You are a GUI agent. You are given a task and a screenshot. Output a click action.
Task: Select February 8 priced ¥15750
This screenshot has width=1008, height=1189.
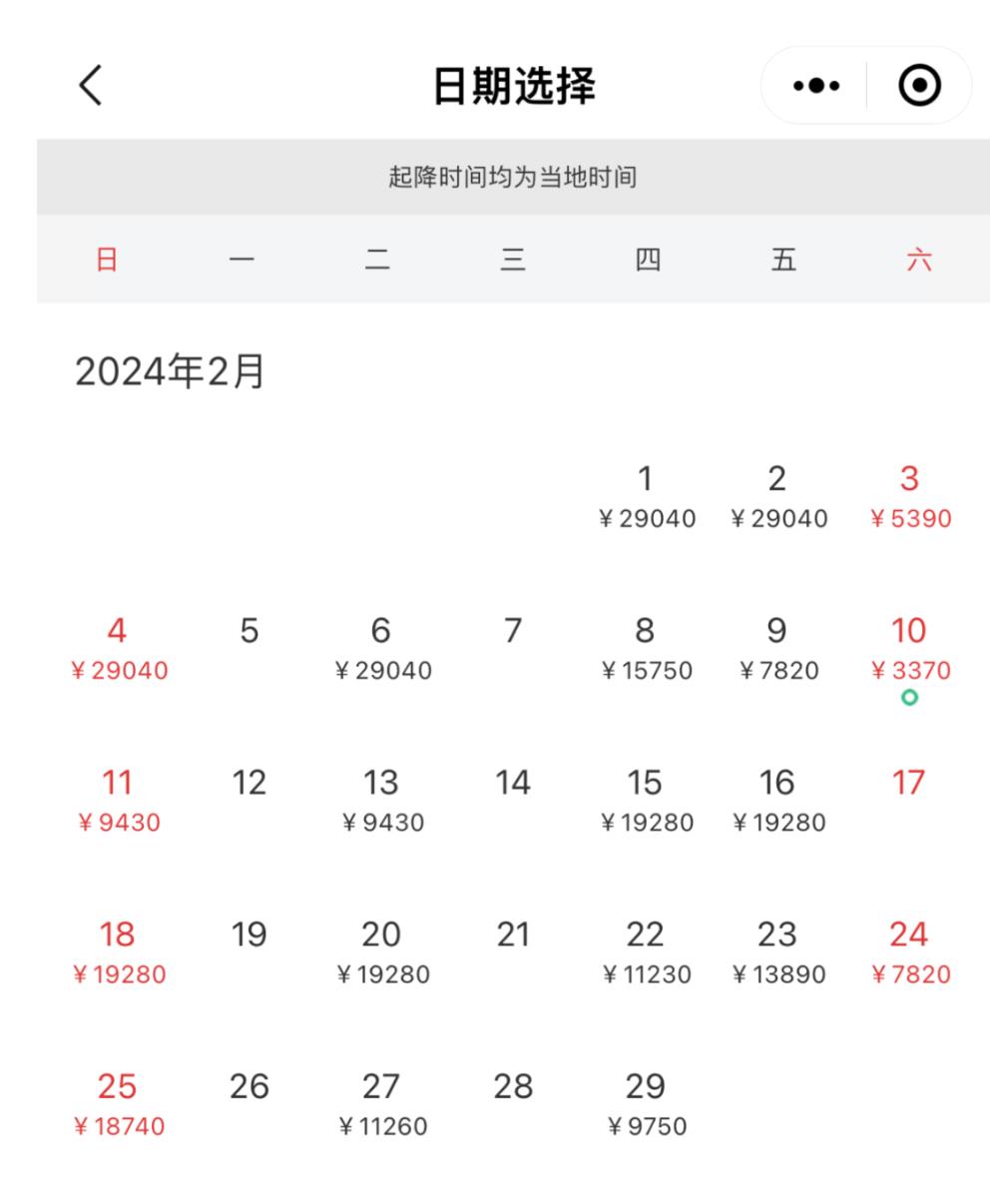pos(646,648)
